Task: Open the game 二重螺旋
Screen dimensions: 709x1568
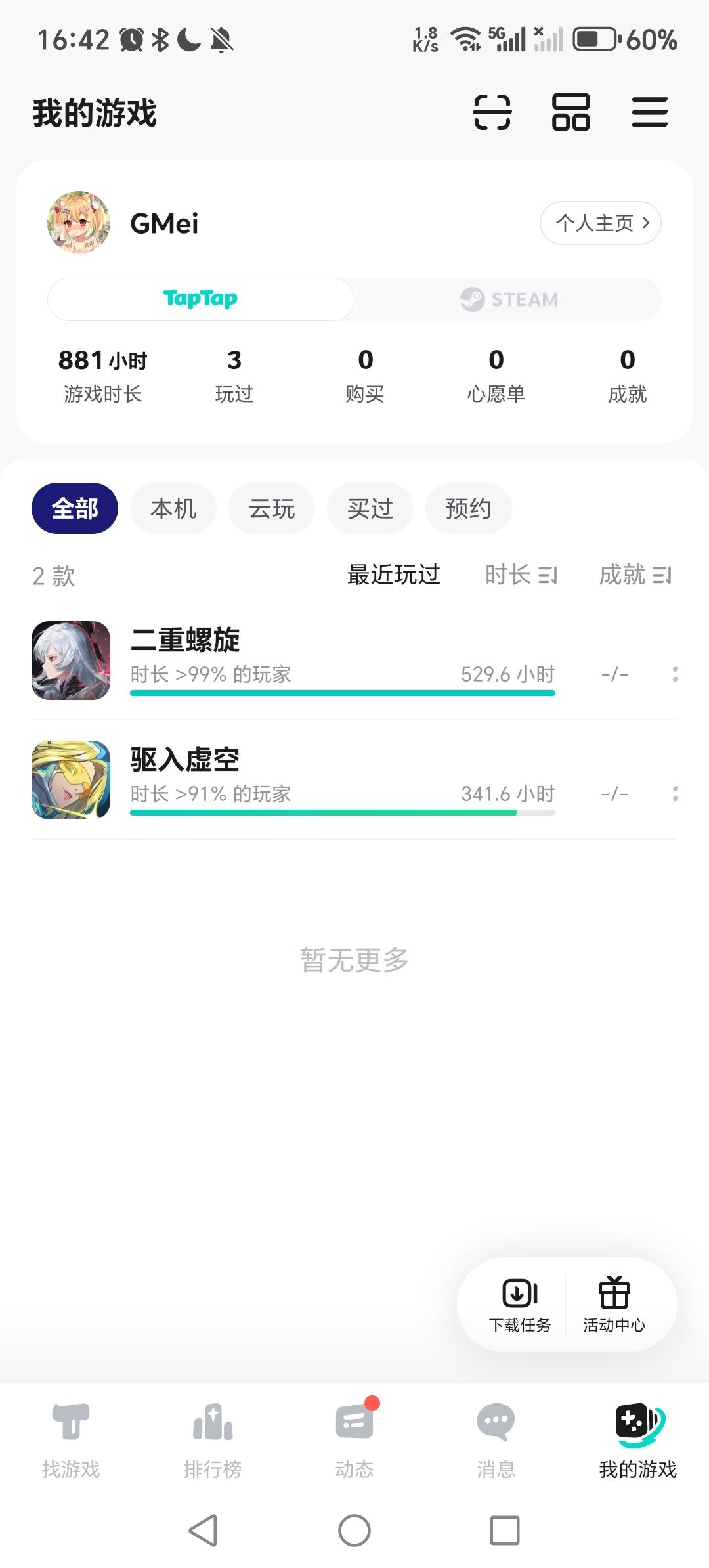Action: [185, 641]
